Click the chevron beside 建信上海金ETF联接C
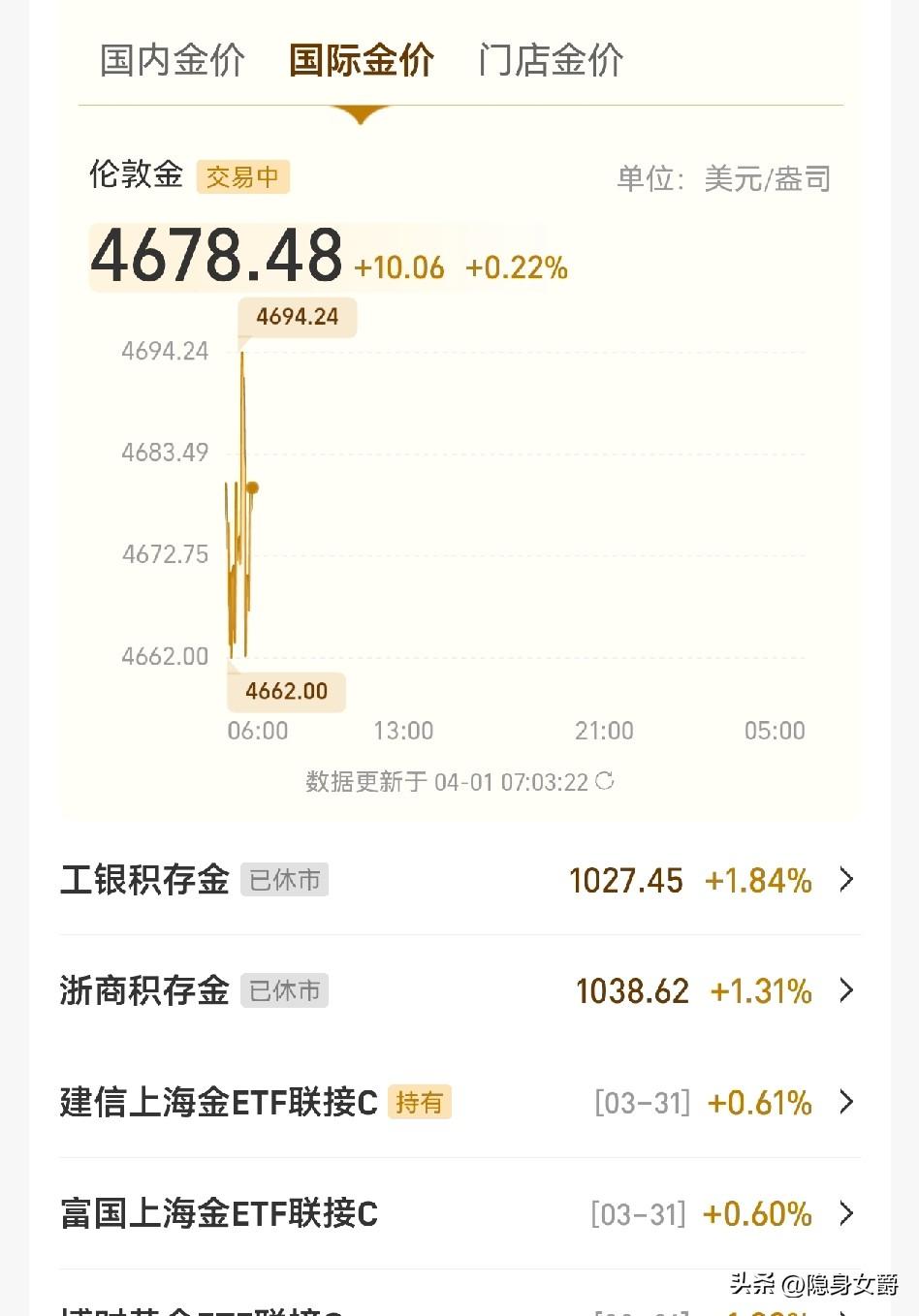Image resolution: width=919 pixels, height=1316 pixels. (x=845, y=1102)
